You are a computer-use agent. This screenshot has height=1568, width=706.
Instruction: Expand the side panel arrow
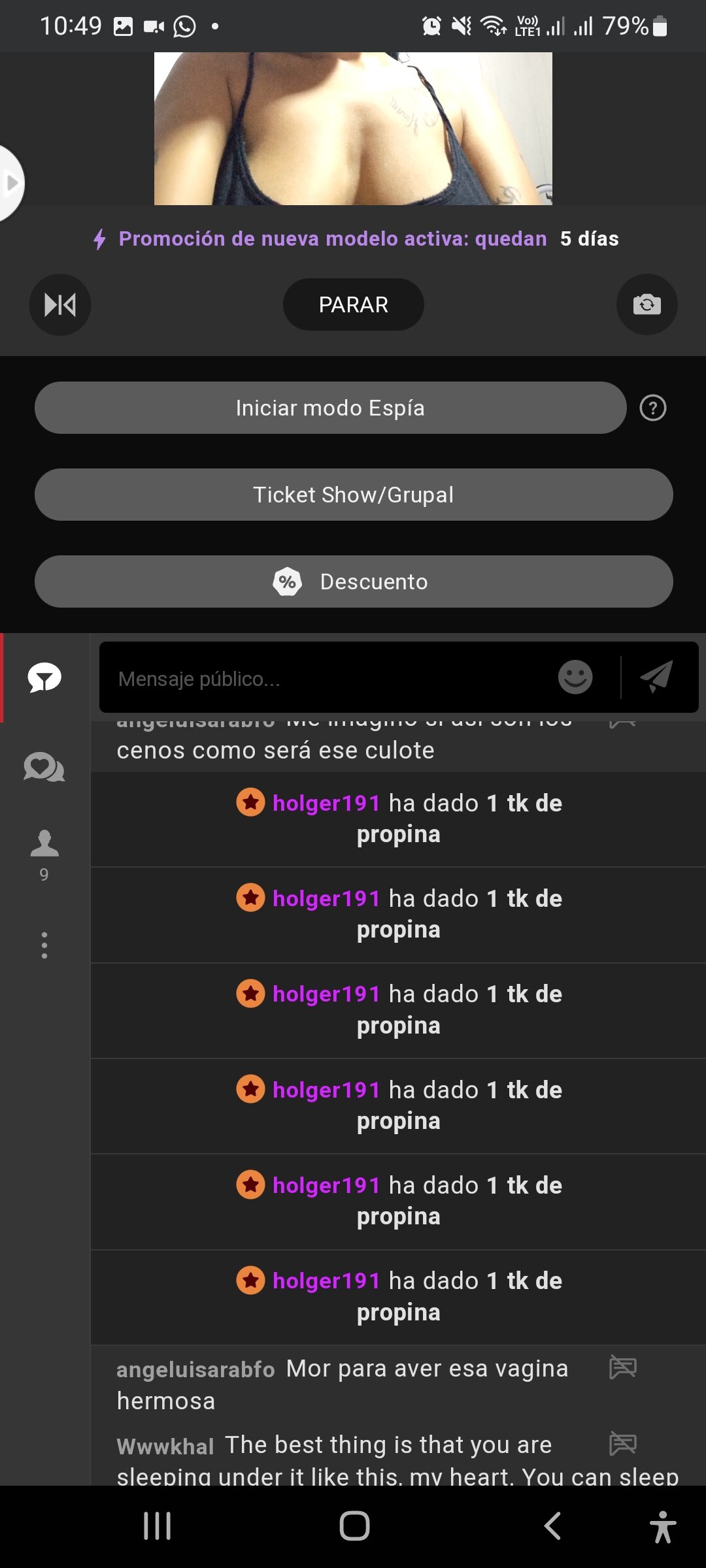coord(11,183)
